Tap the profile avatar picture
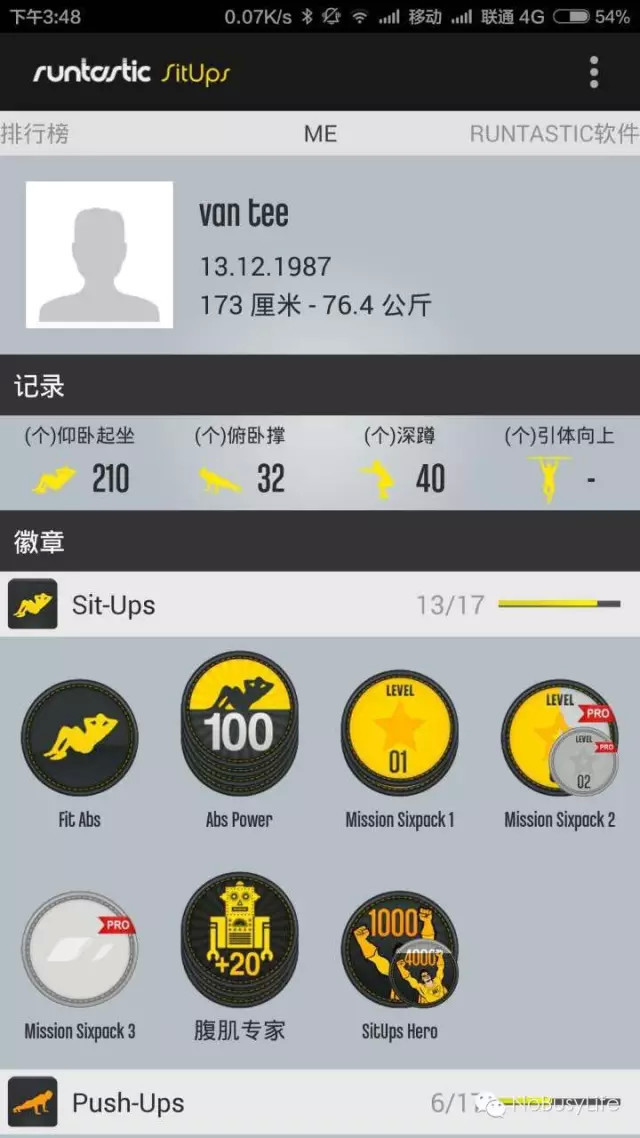Viewport: 640px width, 1138px height. 99,255
